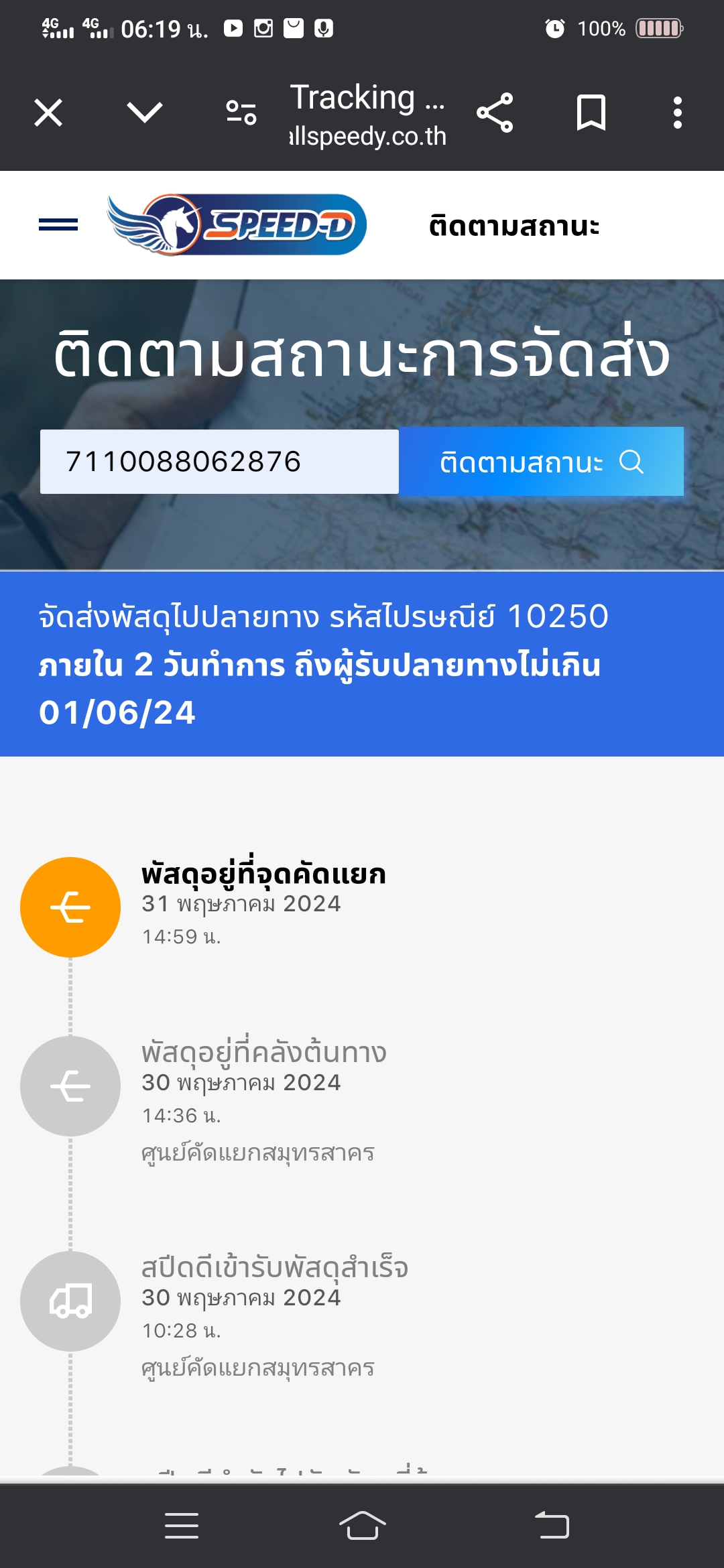Close the browser tab with X
This screenshot has width=724, height=1568.
click(48, 113)
